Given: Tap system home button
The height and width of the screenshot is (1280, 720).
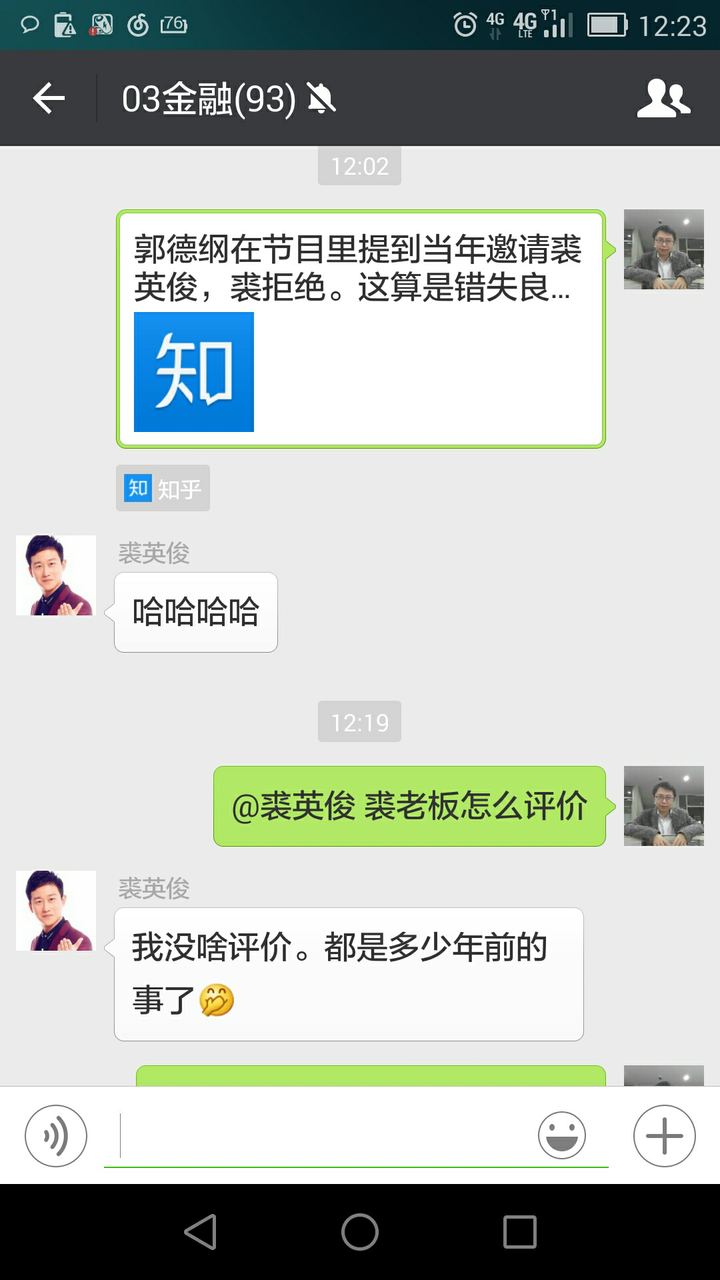Looking at the screenshot, I should pyautogui.click(x=360, y=1232).
